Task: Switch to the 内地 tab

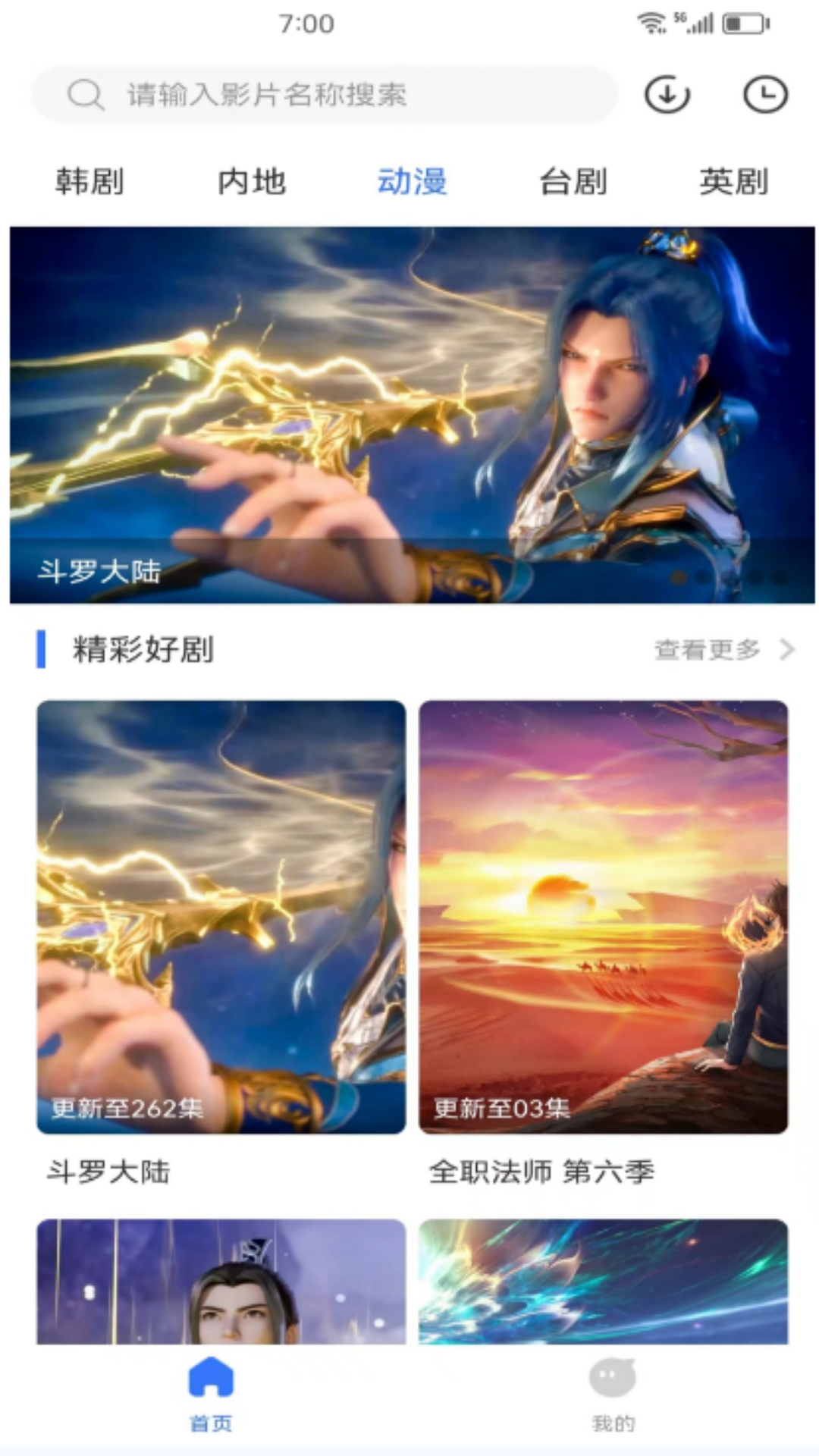Action: 252,182
